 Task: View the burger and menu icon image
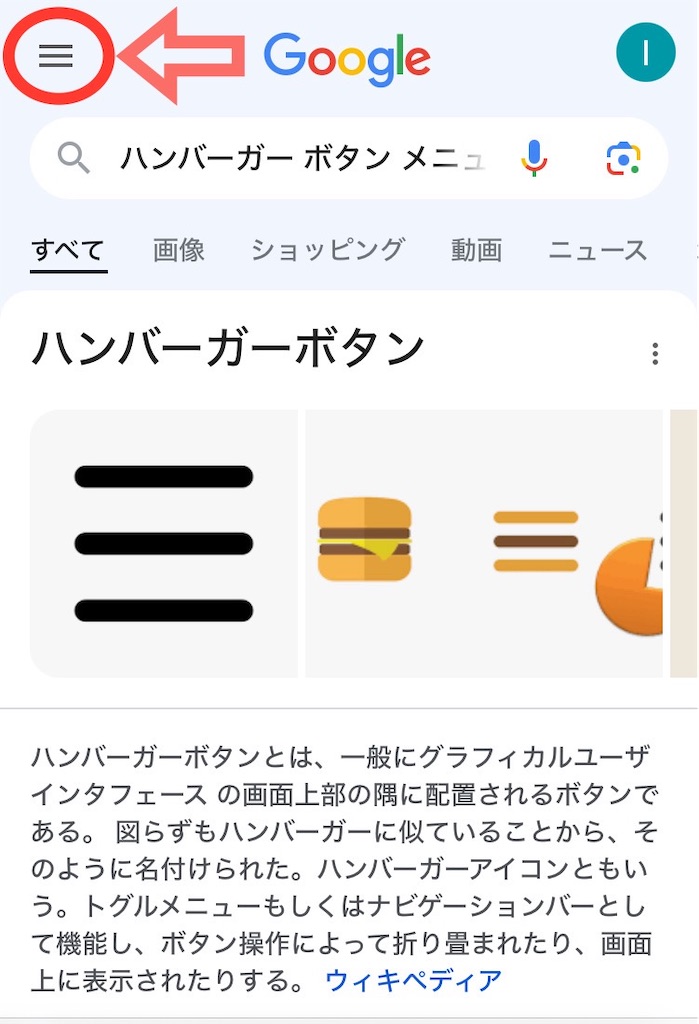(x=483, y=544)
